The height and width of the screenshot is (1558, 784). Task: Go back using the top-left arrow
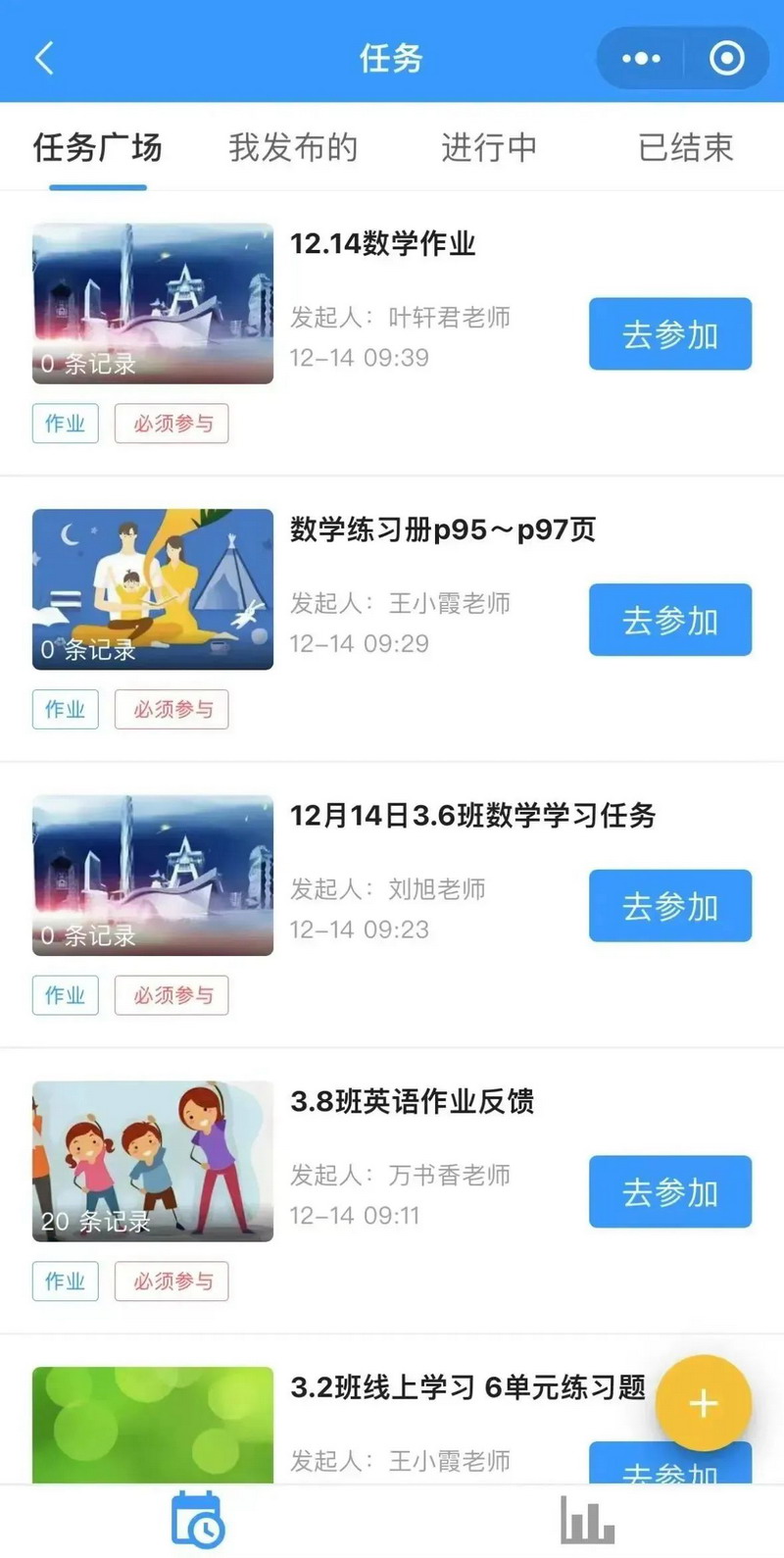tap(44, 59)
